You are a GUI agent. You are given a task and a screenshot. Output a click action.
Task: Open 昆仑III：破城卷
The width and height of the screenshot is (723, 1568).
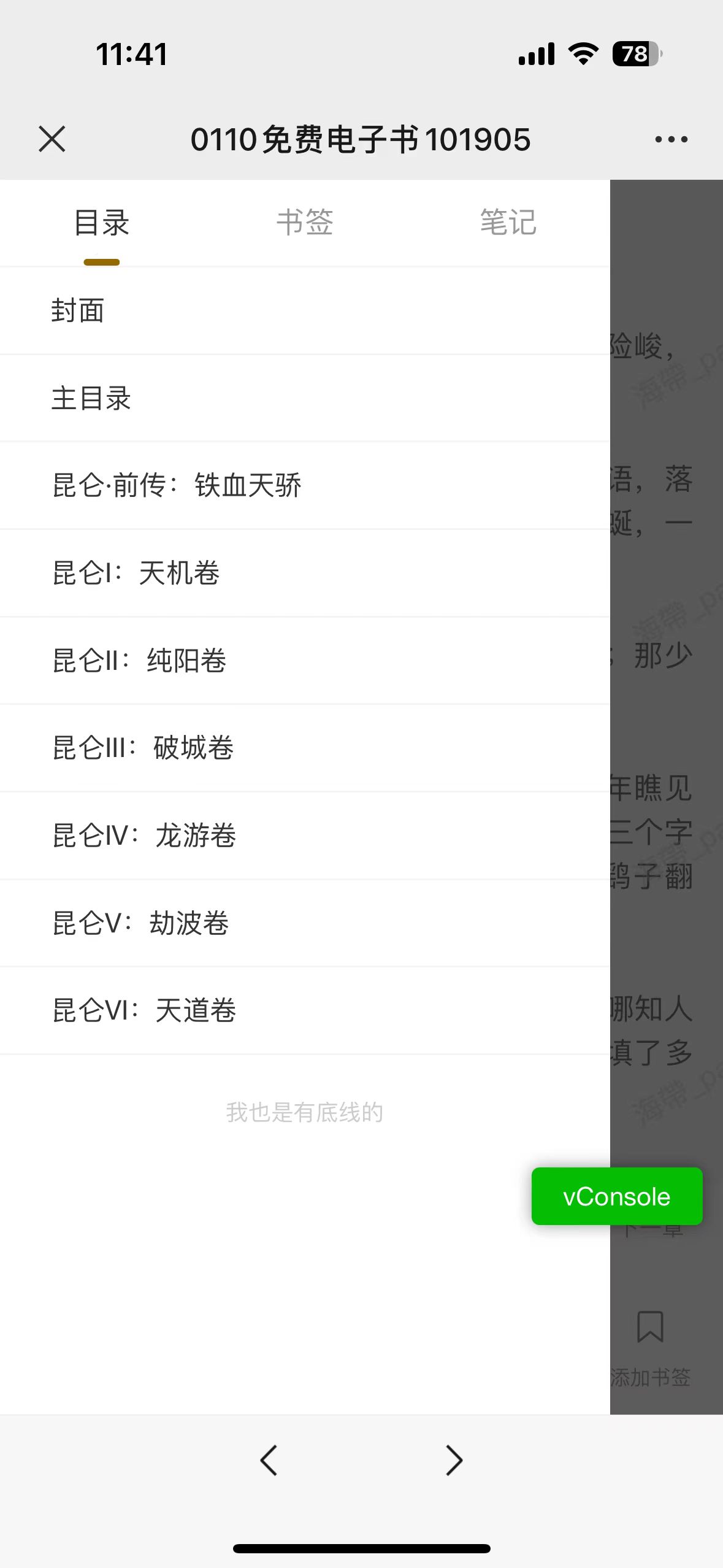pos(143,748)
